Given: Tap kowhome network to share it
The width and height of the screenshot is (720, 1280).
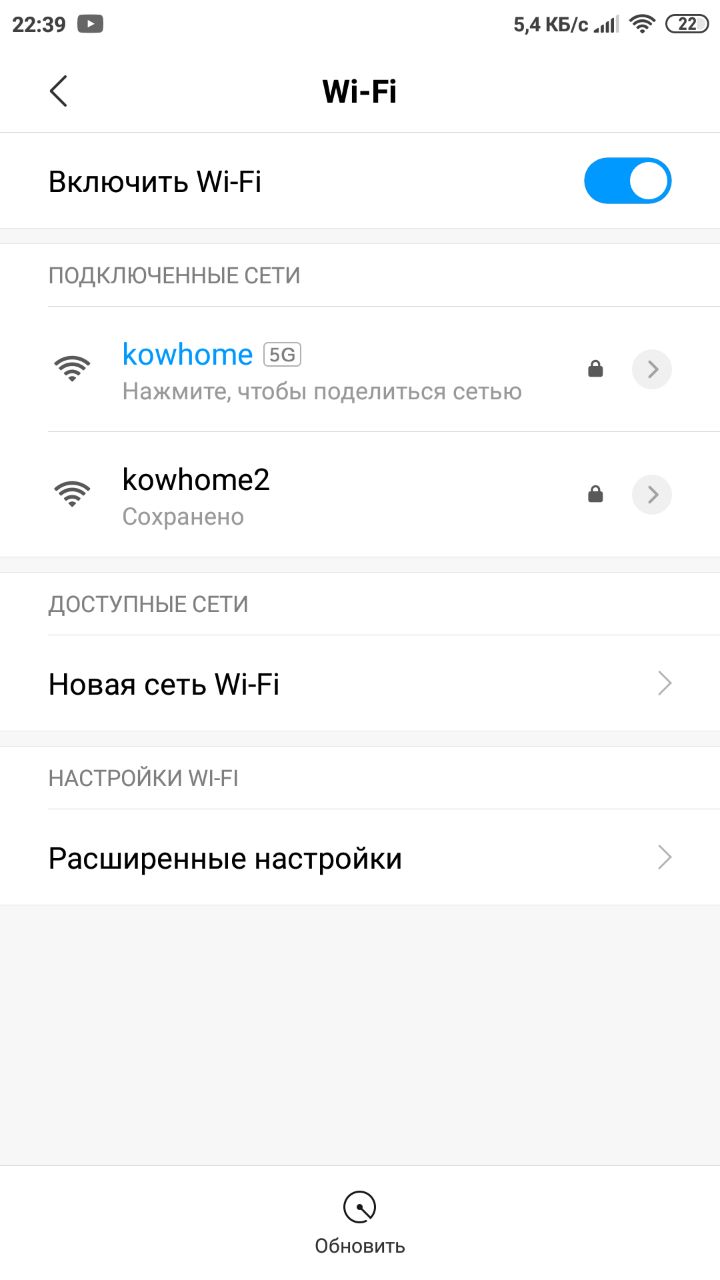Looking at the screenshot, I should [320, 370].
